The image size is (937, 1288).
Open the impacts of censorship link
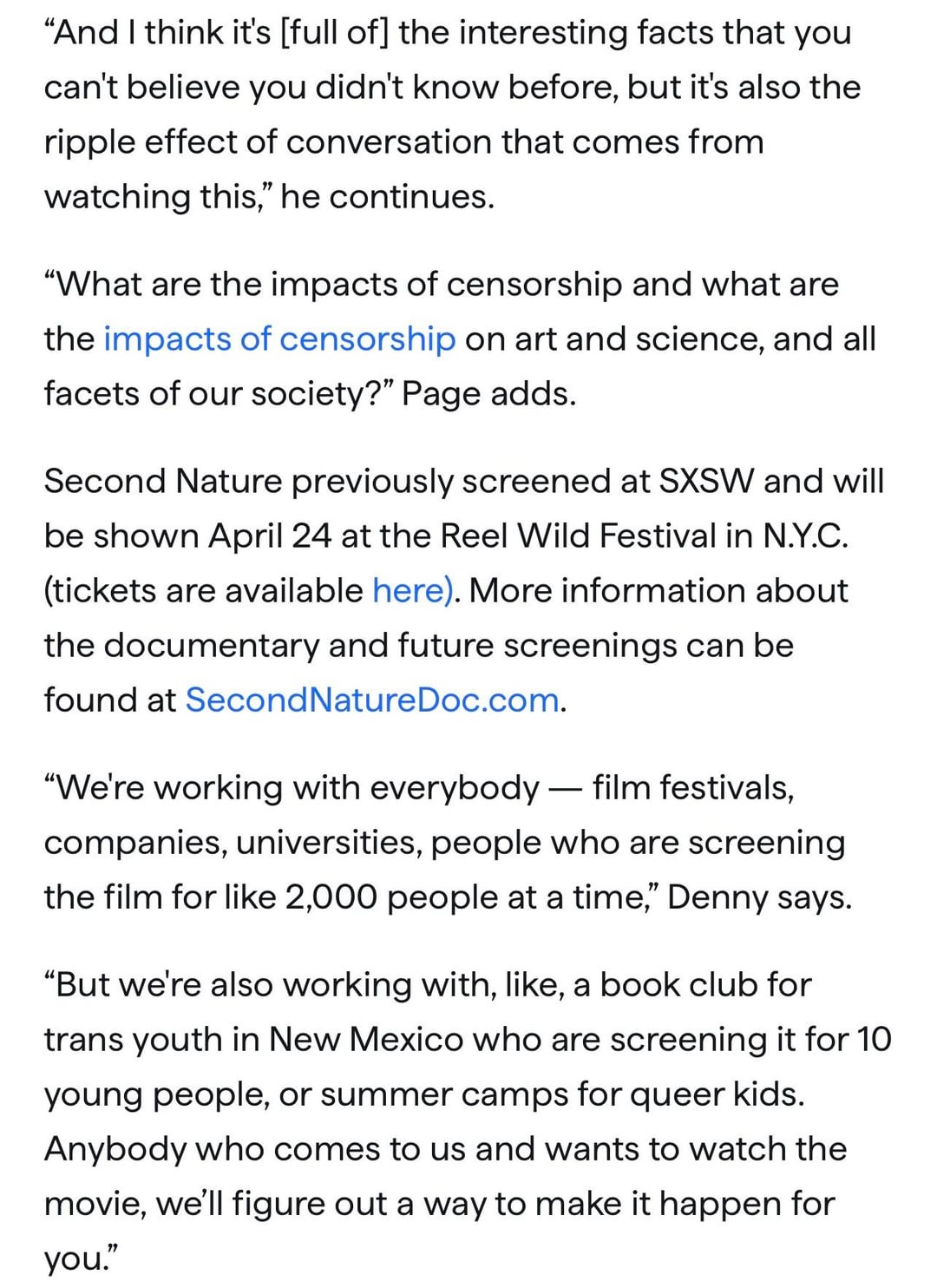279,339
